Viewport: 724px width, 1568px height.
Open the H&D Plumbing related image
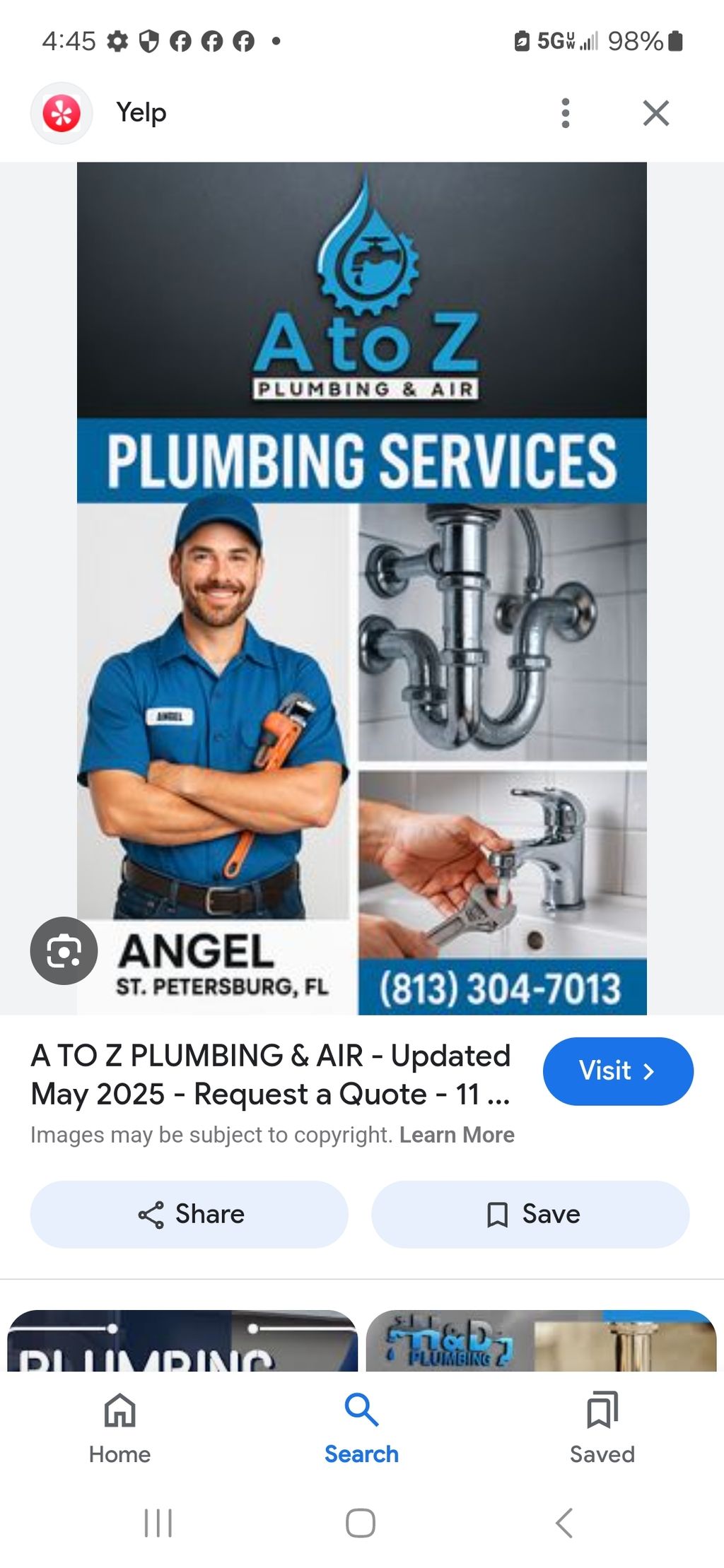(x=541, y=1341)
